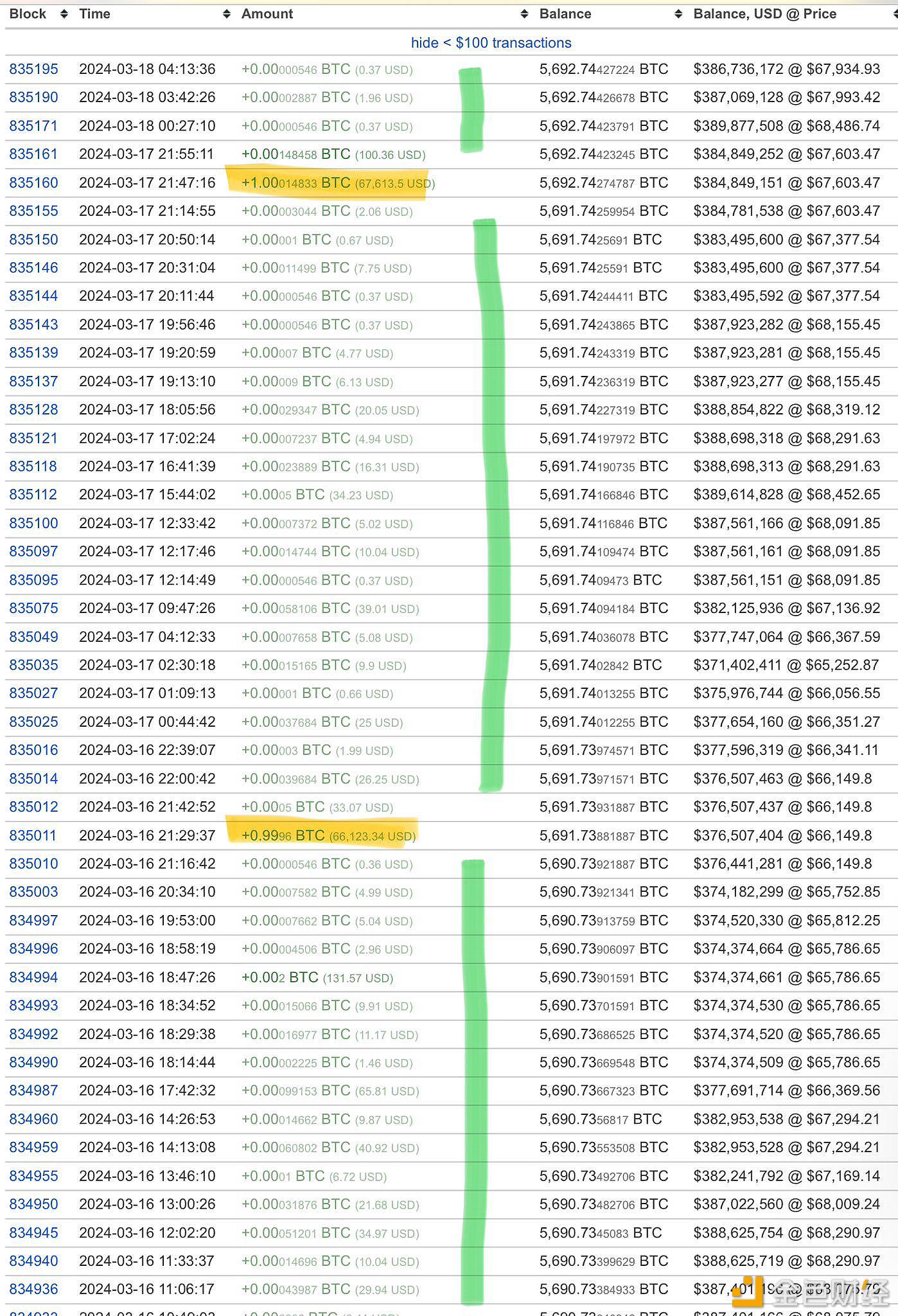Tap the 'hide < $100 transactions' link
Screen dimensions: 898x1316
point(491,43)
